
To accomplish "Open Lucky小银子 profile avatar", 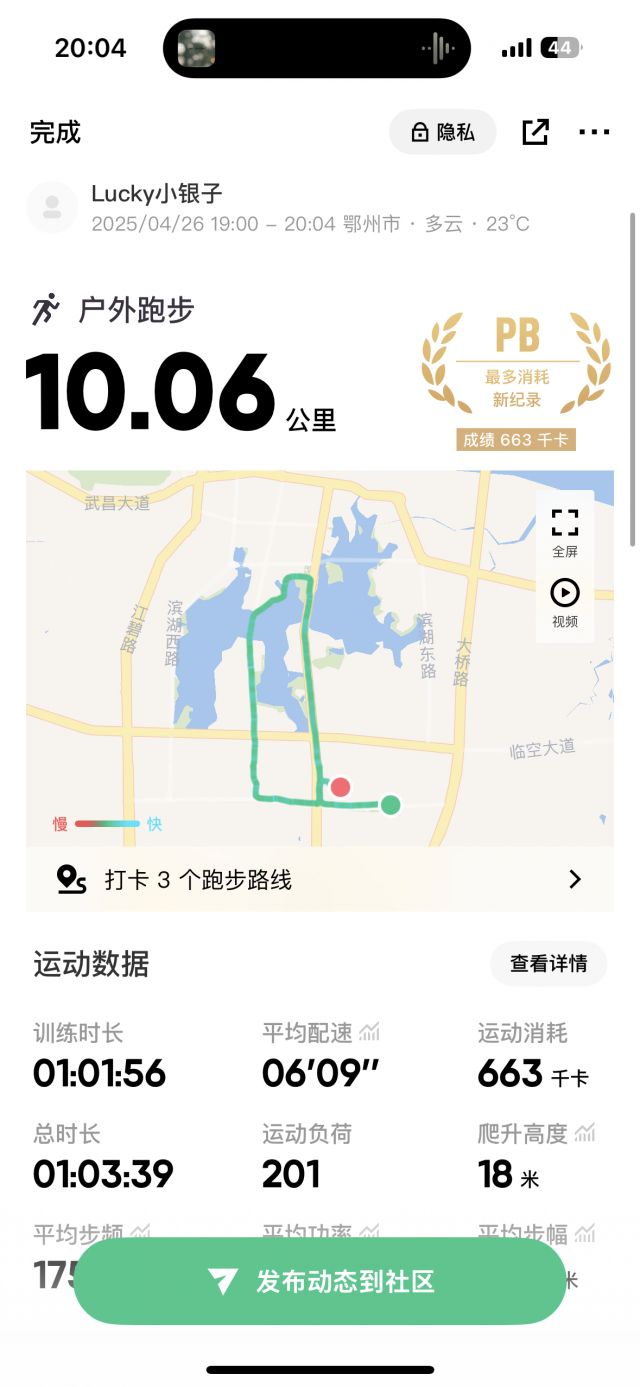I will tap(52, 207).
